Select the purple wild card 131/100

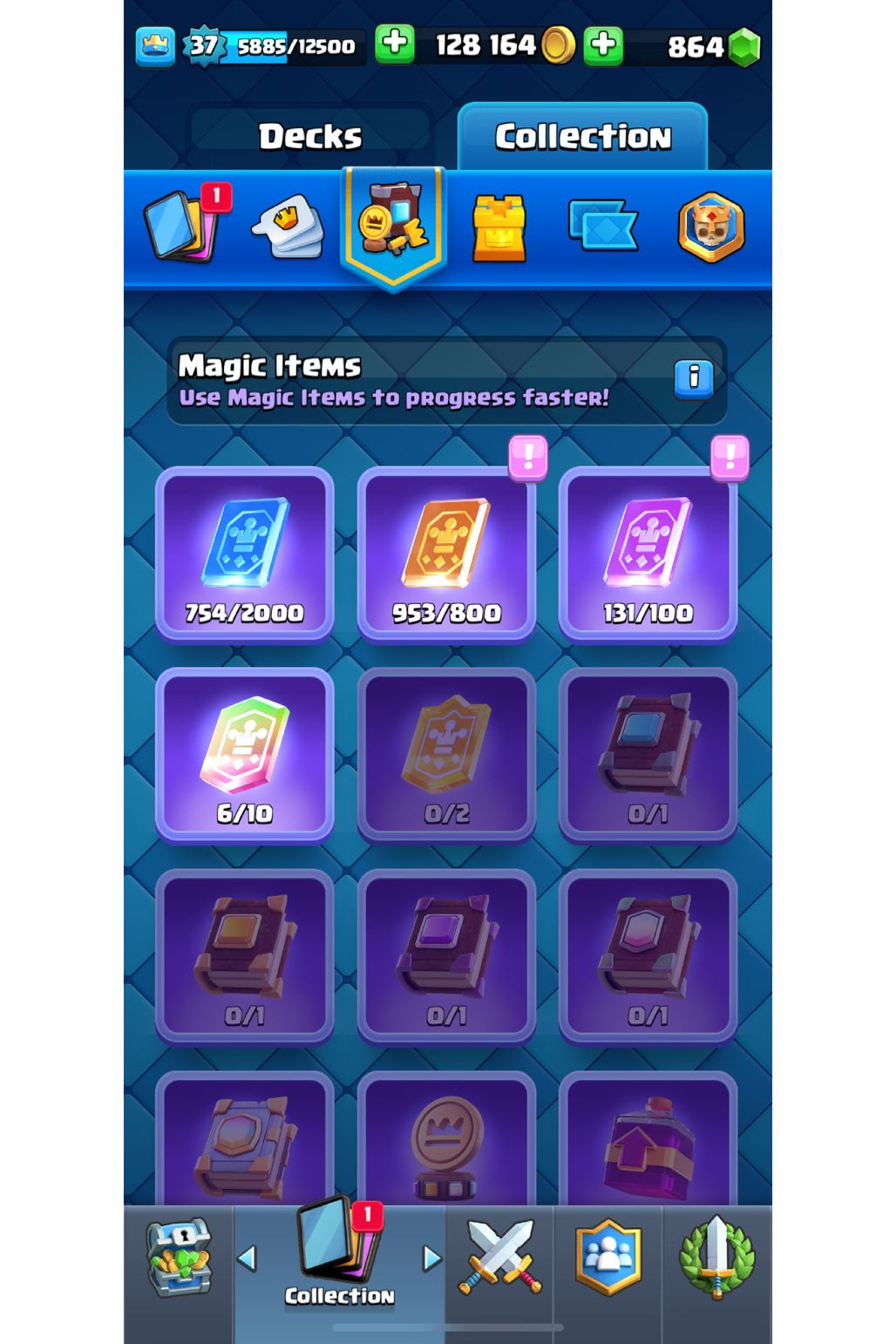click(648, 553)
